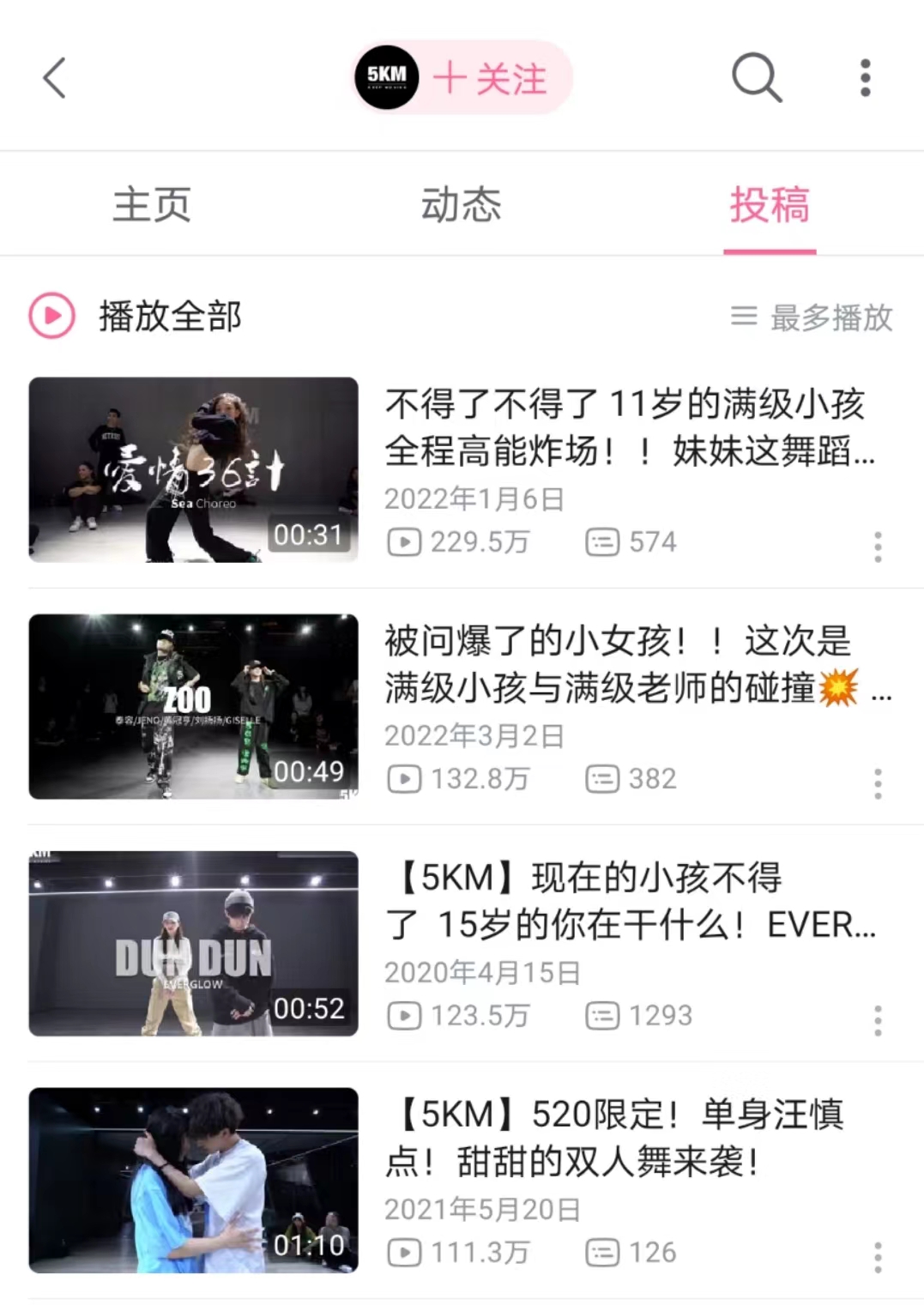
Task: Switch to the 动态 tab
Action: tap(461, 205)
